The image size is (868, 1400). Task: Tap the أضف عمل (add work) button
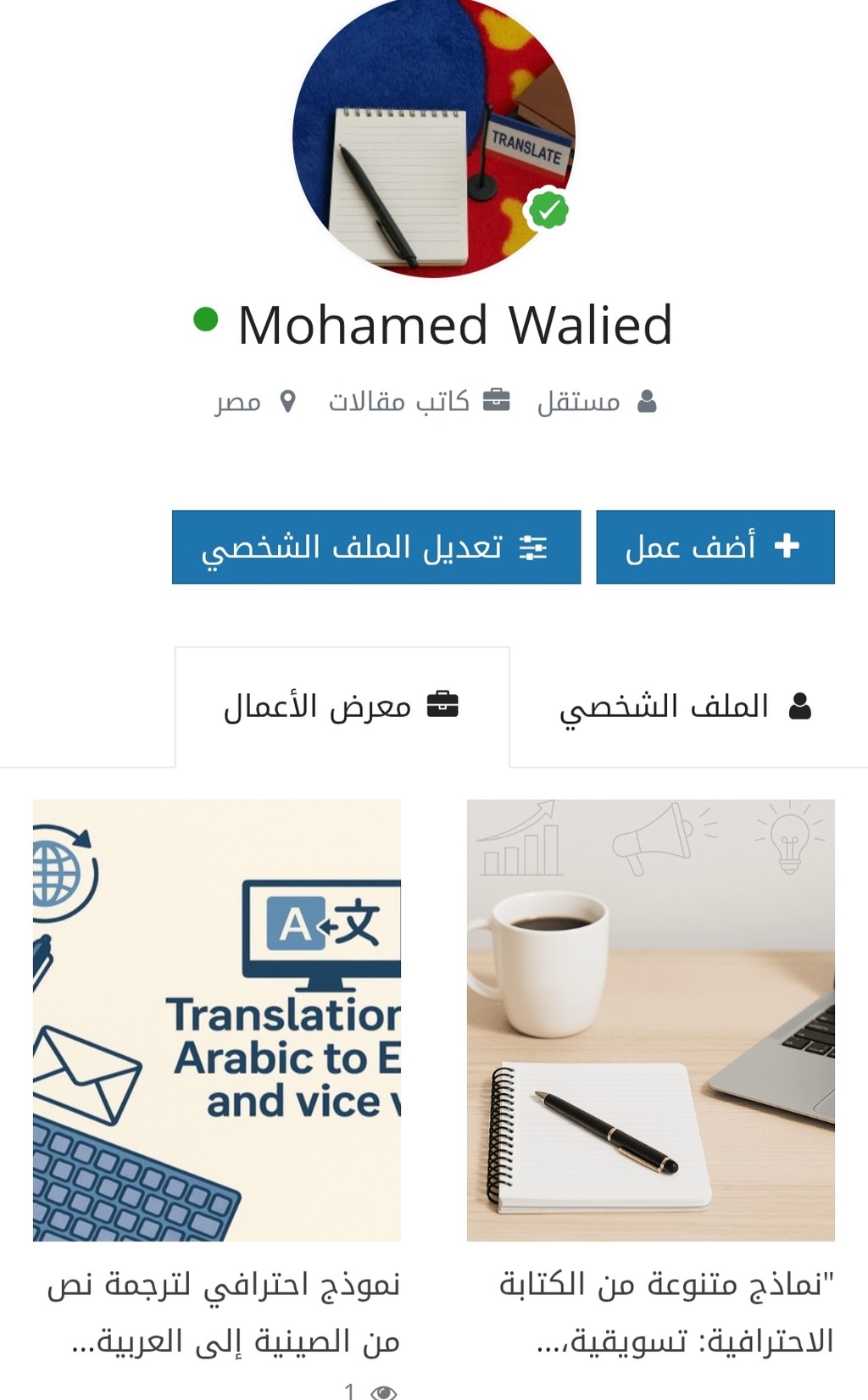point(715,547)
